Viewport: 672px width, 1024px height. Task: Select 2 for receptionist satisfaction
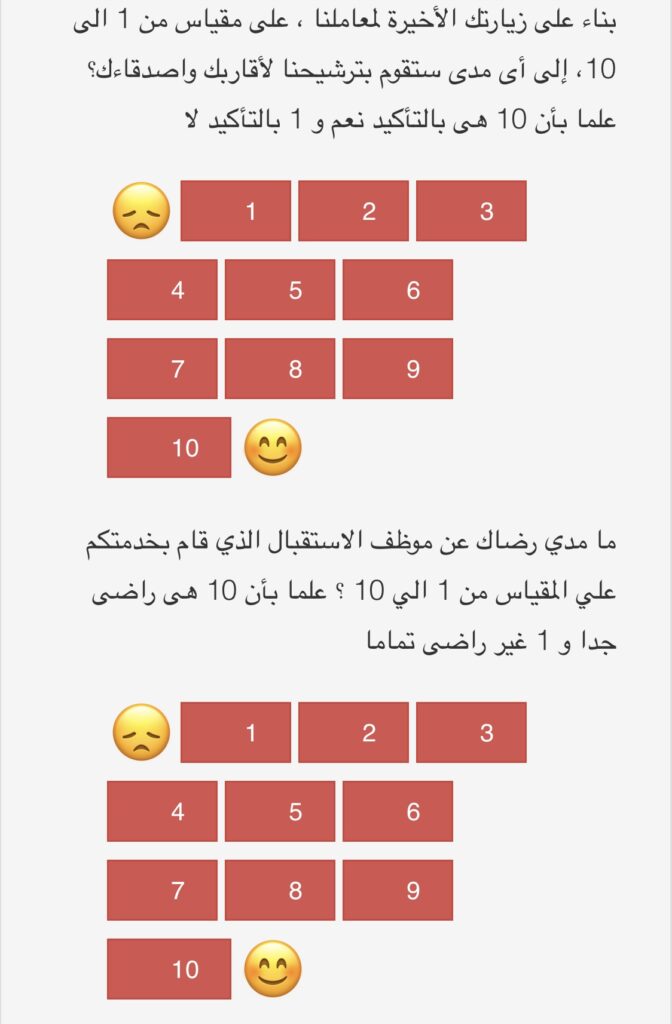353,733
